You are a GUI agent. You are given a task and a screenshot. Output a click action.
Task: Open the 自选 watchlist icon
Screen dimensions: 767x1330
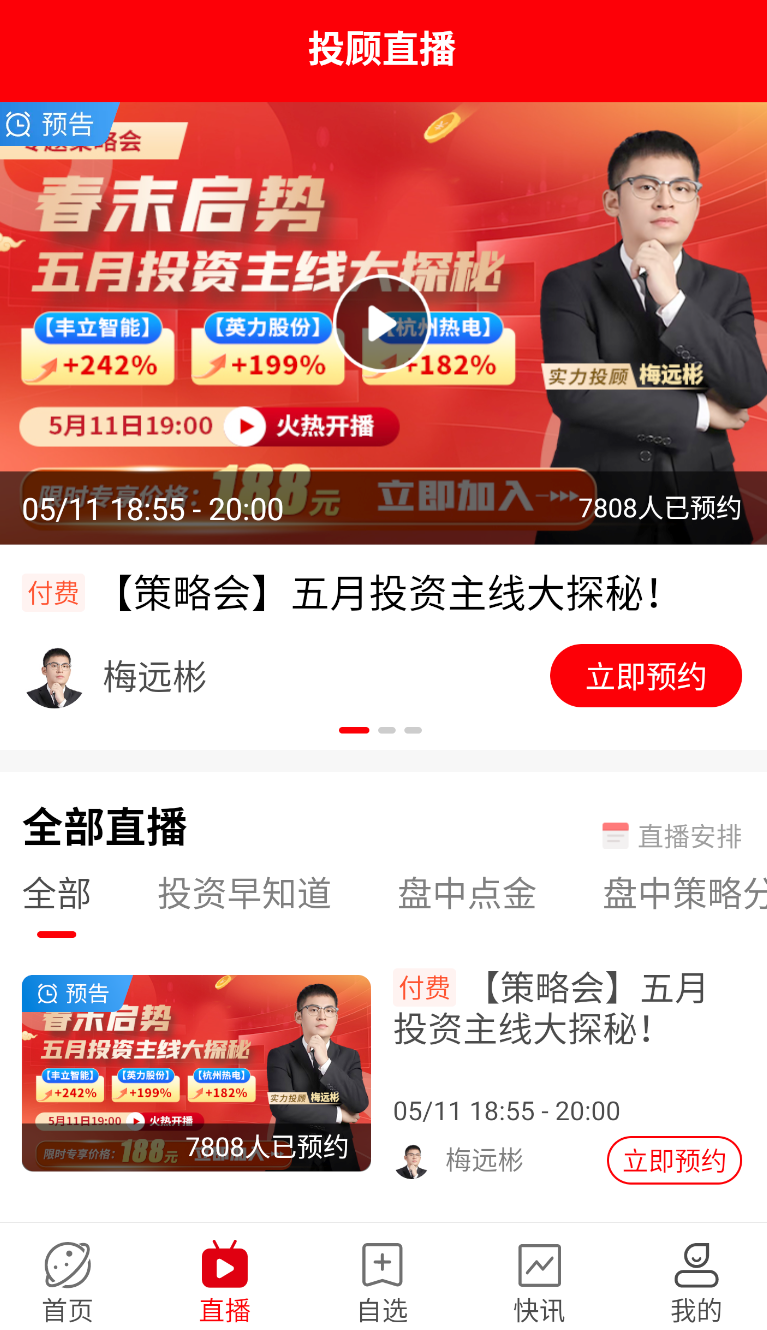(382, 1266)
